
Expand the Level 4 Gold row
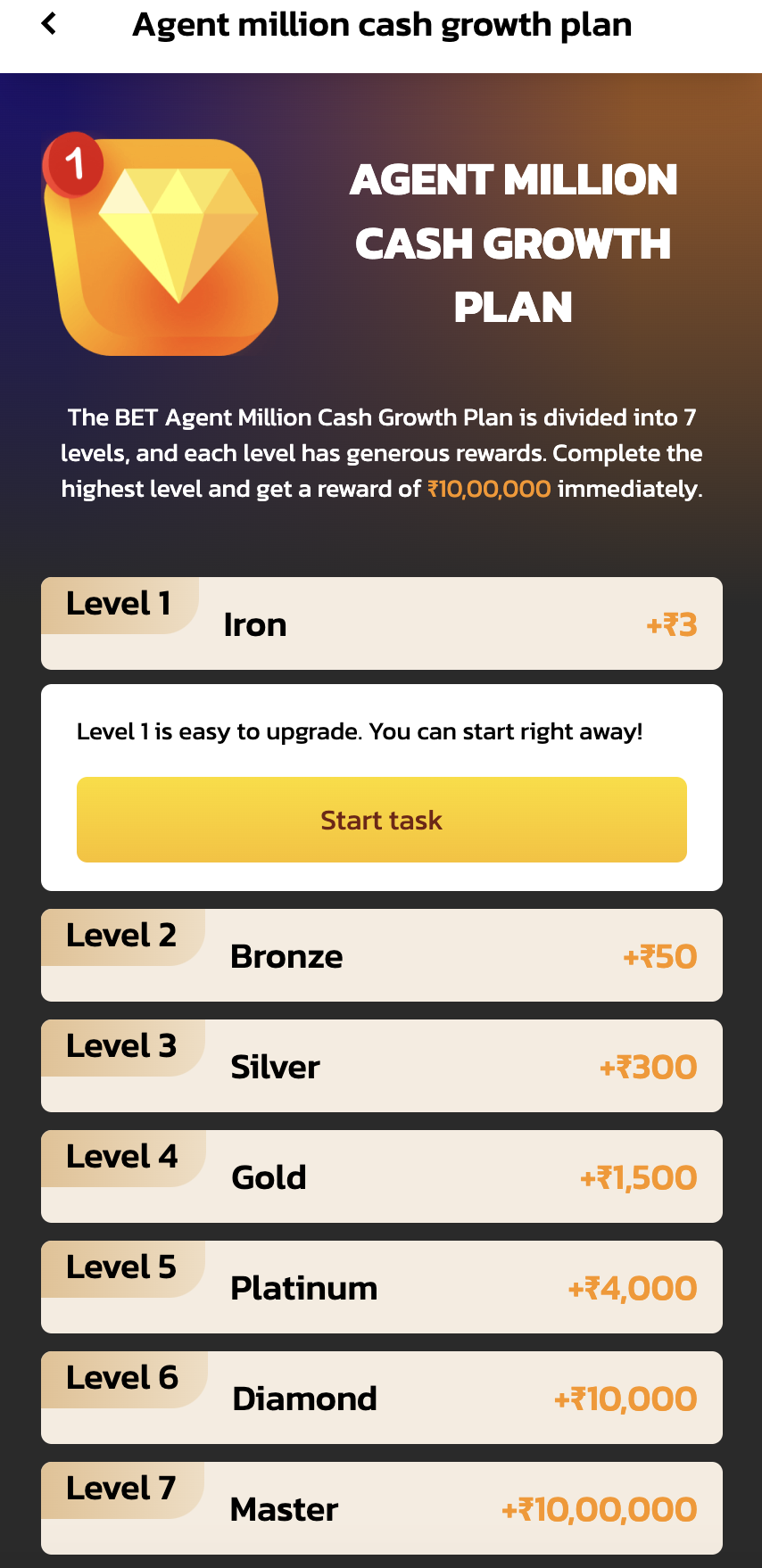381,1176
